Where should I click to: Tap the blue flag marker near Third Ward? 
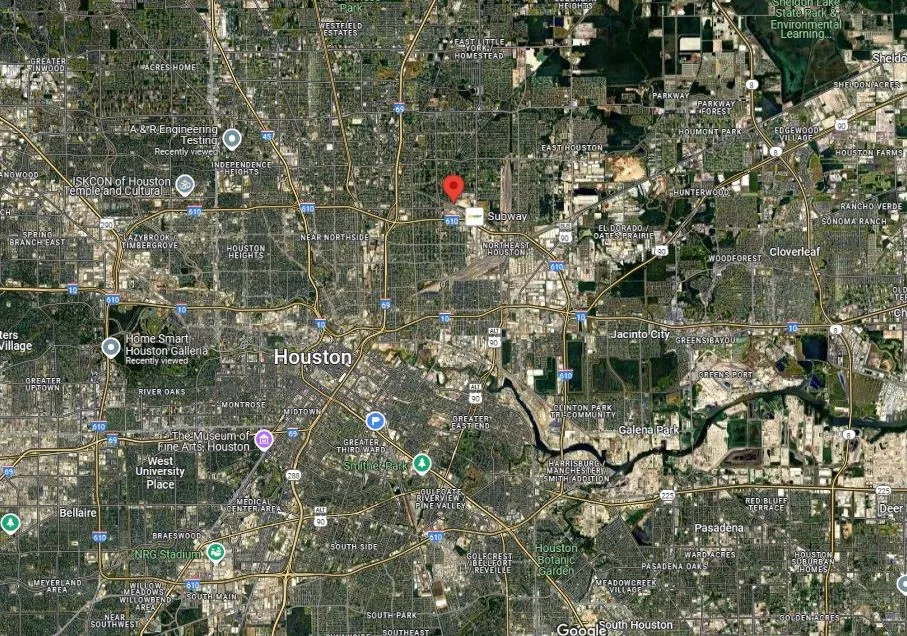376,421
